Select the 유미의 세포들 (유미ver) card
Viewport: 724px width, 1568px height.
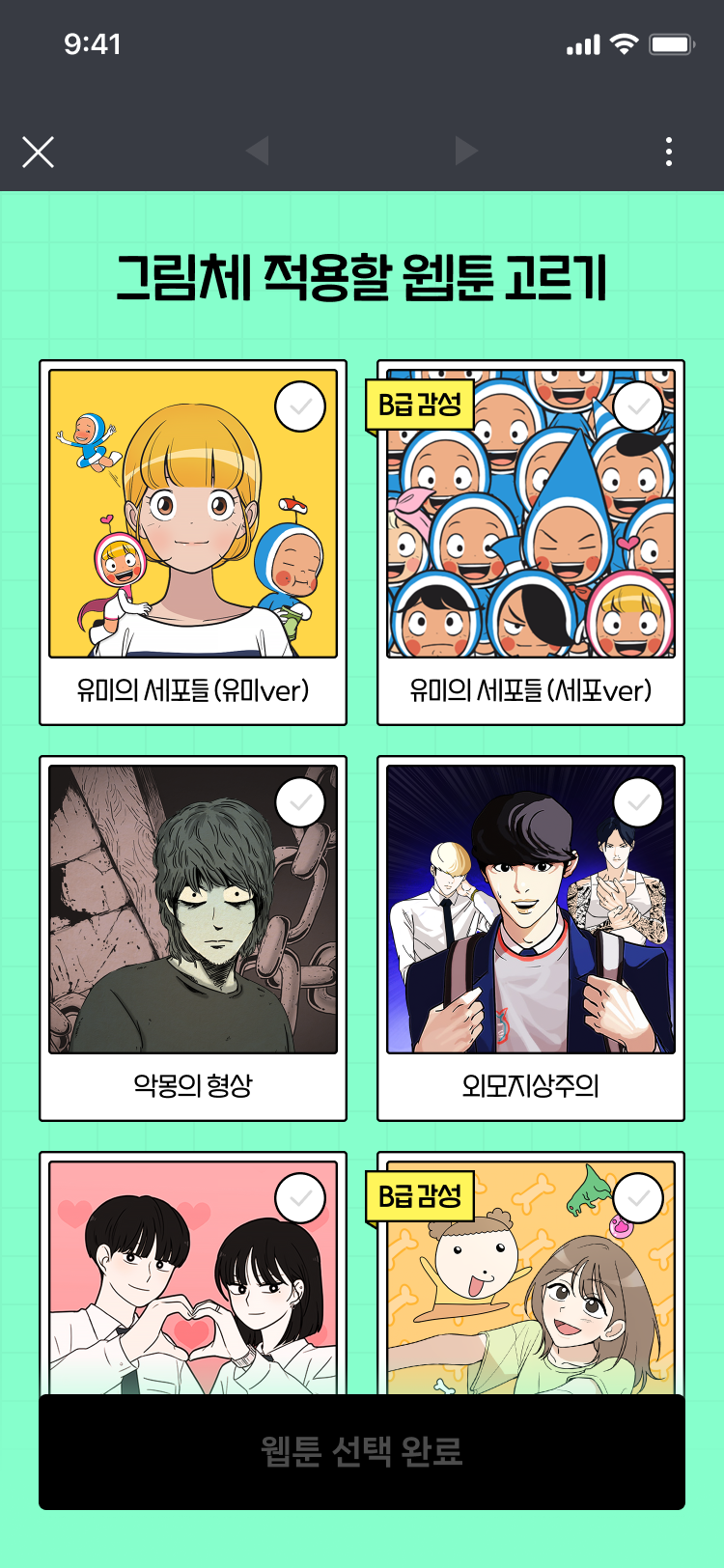[193, 542]
